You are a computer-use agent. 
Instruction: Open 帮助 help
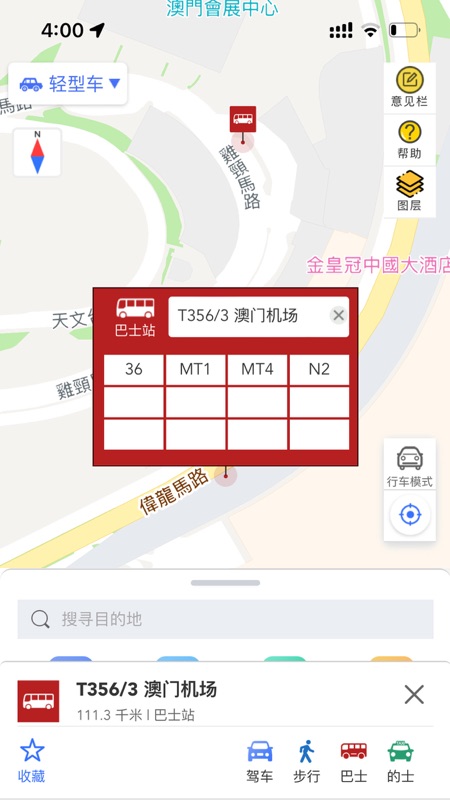coord(410,140)
